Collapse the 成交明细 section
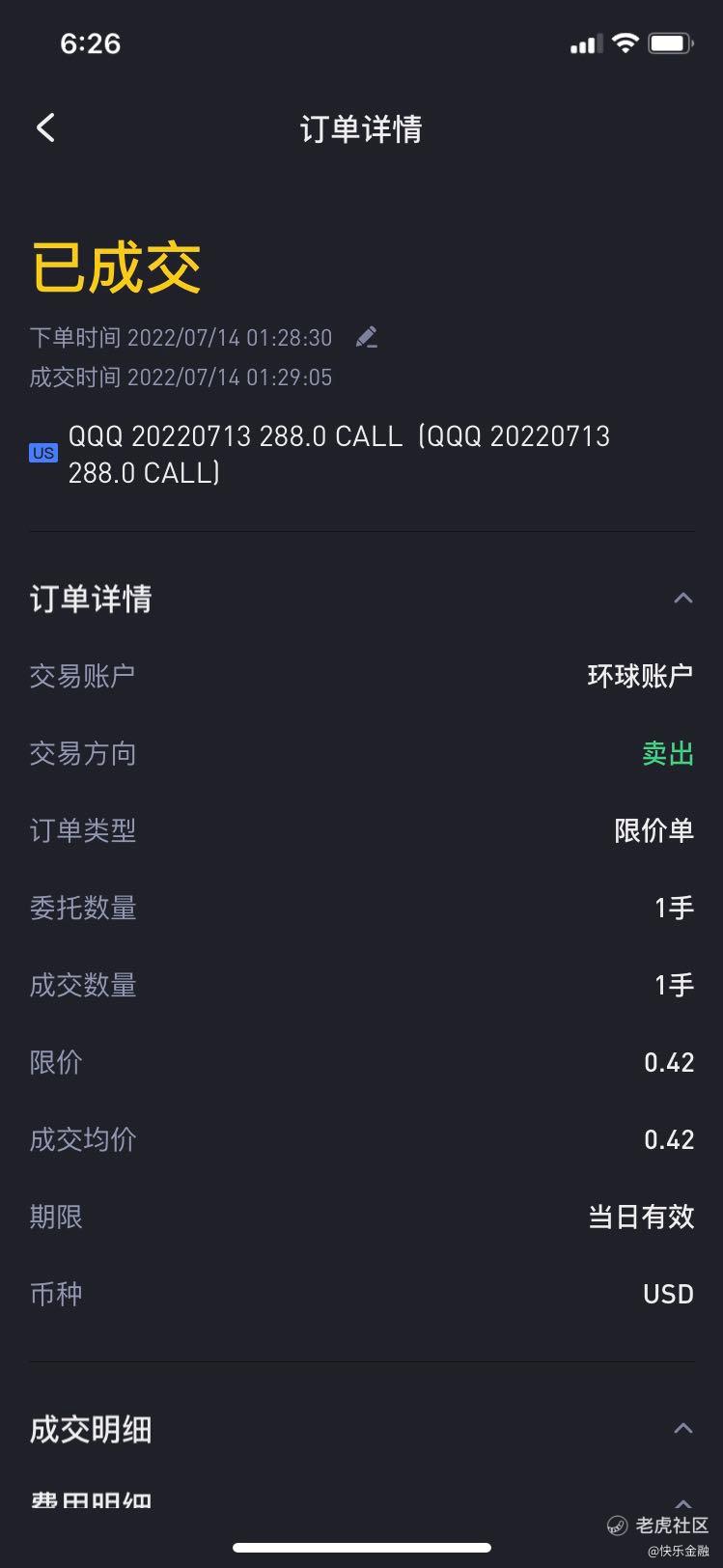 coord(682,1429)
